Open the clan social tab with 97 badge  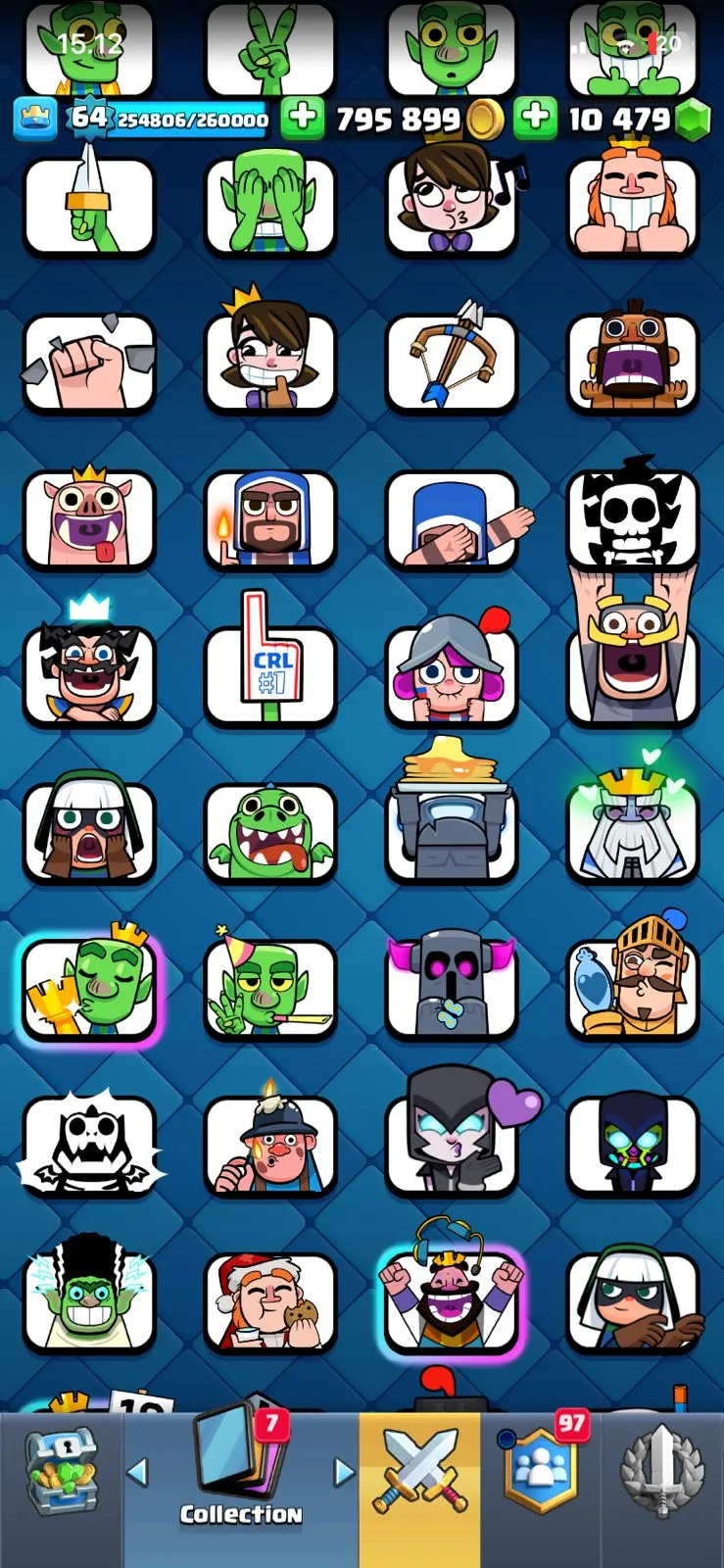pyautogui.click(x=542, y=1490)
